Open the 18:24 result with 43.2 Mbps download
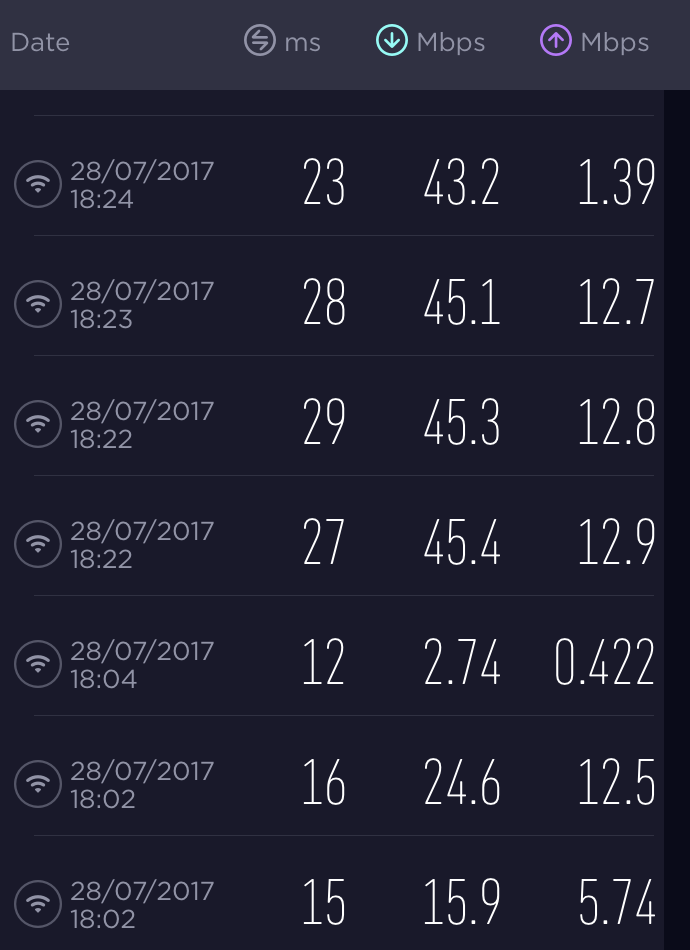Screen dimensions: 690x950 point(340,185)
